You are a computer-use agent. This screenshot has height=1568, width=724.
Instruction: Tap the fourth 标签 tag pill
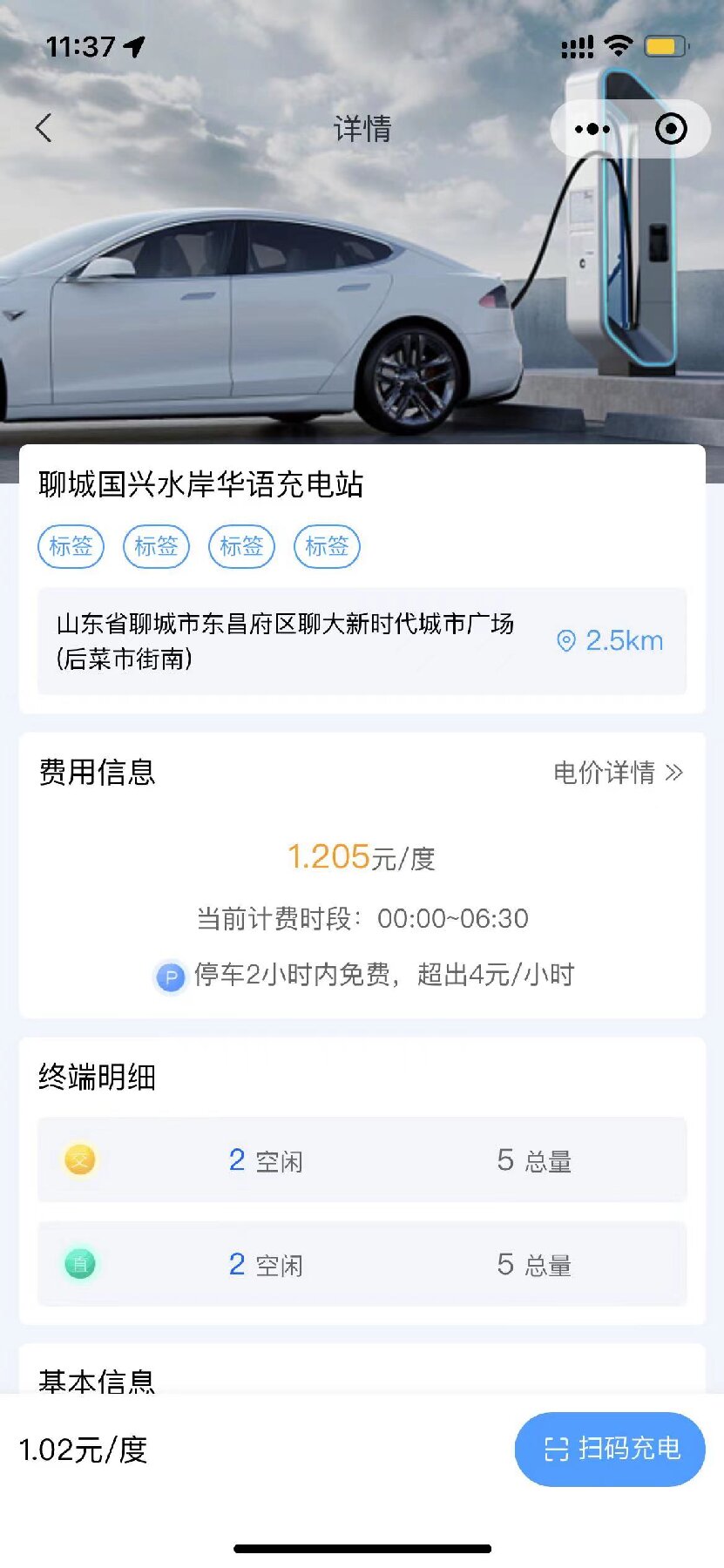(x=327, y=547)
